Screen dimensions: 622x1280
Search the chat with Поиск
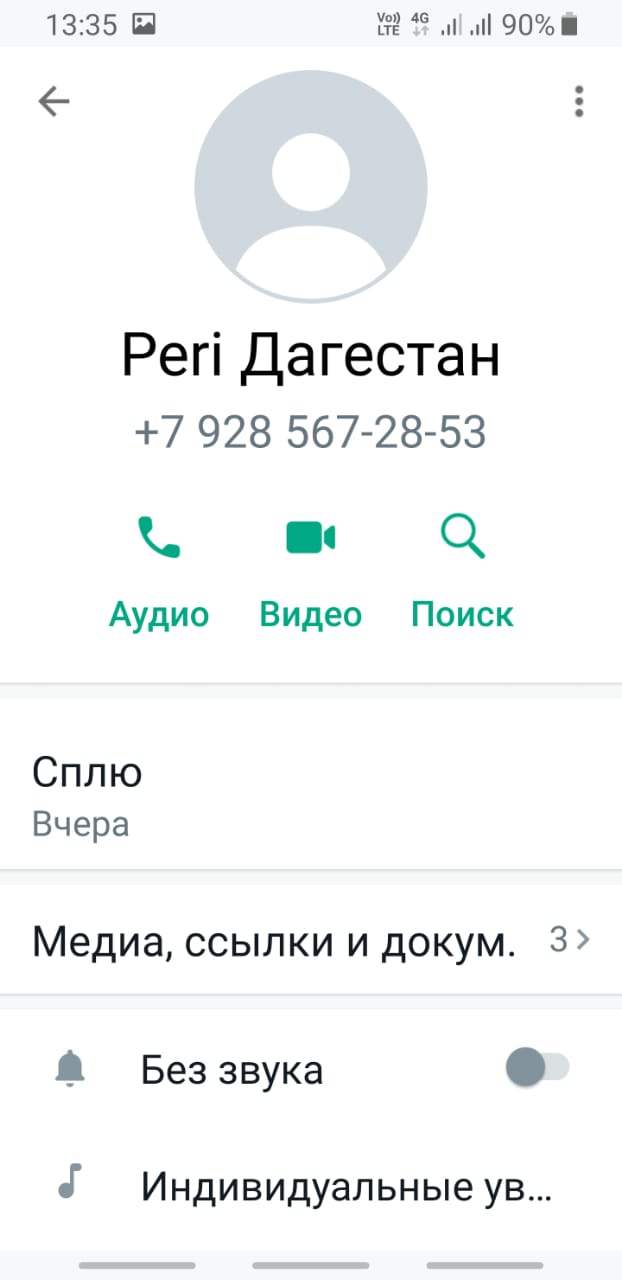pos(462,571)
